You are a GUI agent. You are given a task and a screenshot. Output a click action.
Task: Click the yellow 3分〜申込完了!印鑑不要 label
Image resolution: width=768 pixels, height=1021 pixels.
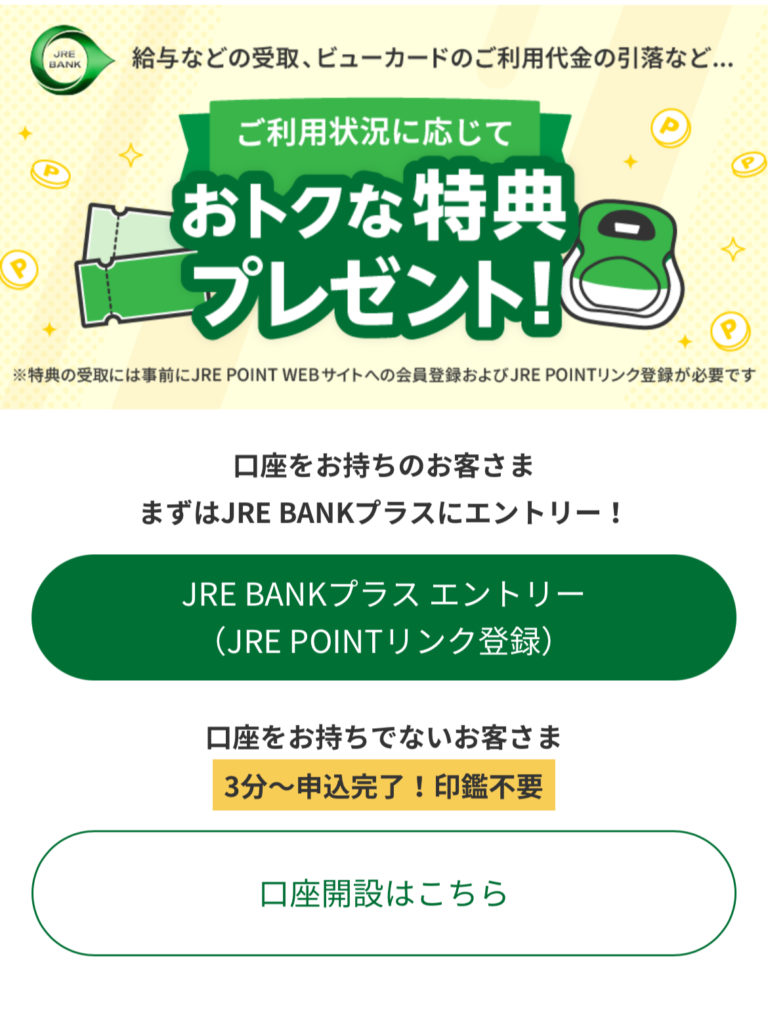click(x=384, y=788)
